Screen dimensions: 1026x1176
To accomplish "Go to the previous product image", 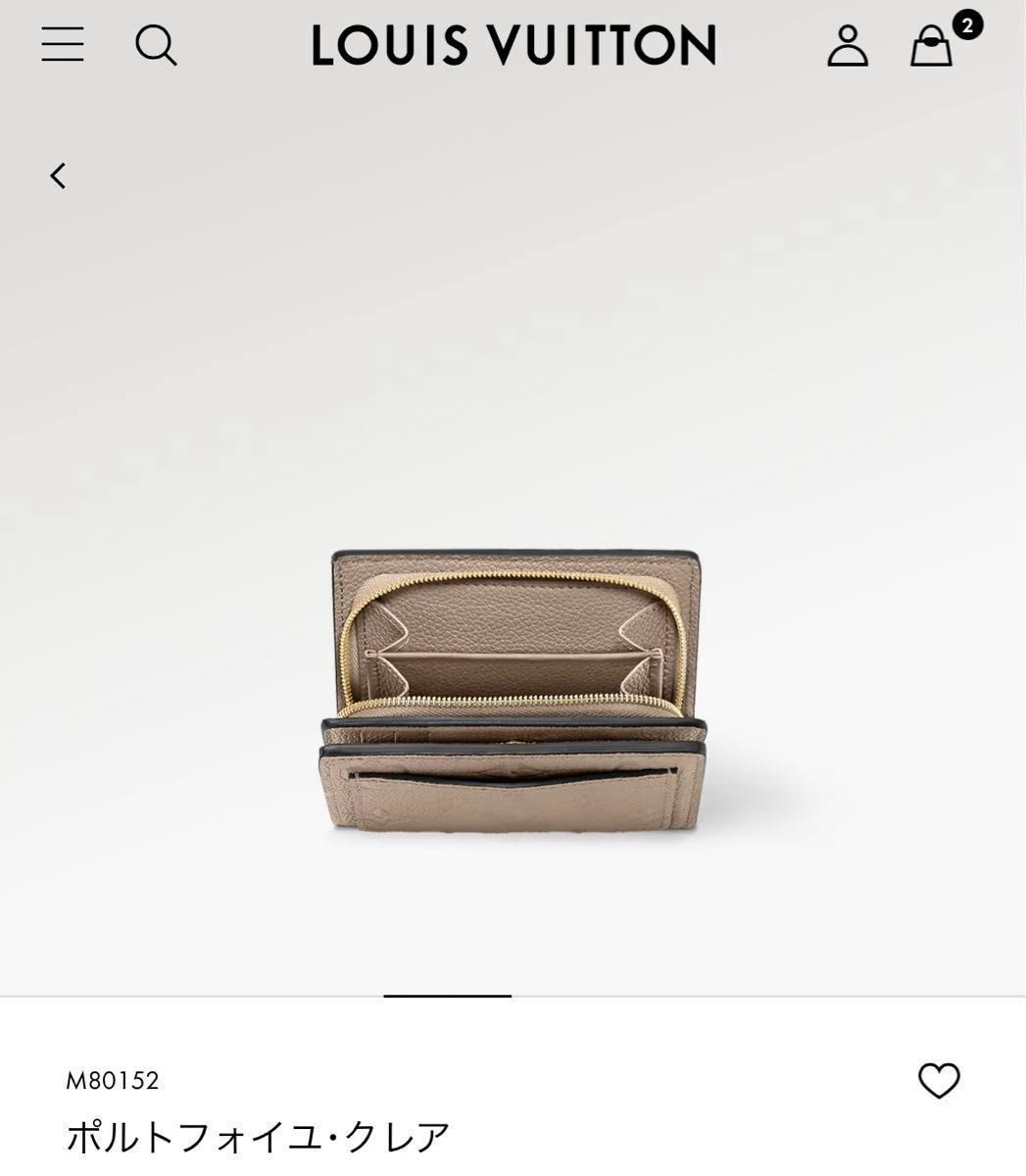I will (59, 175).
